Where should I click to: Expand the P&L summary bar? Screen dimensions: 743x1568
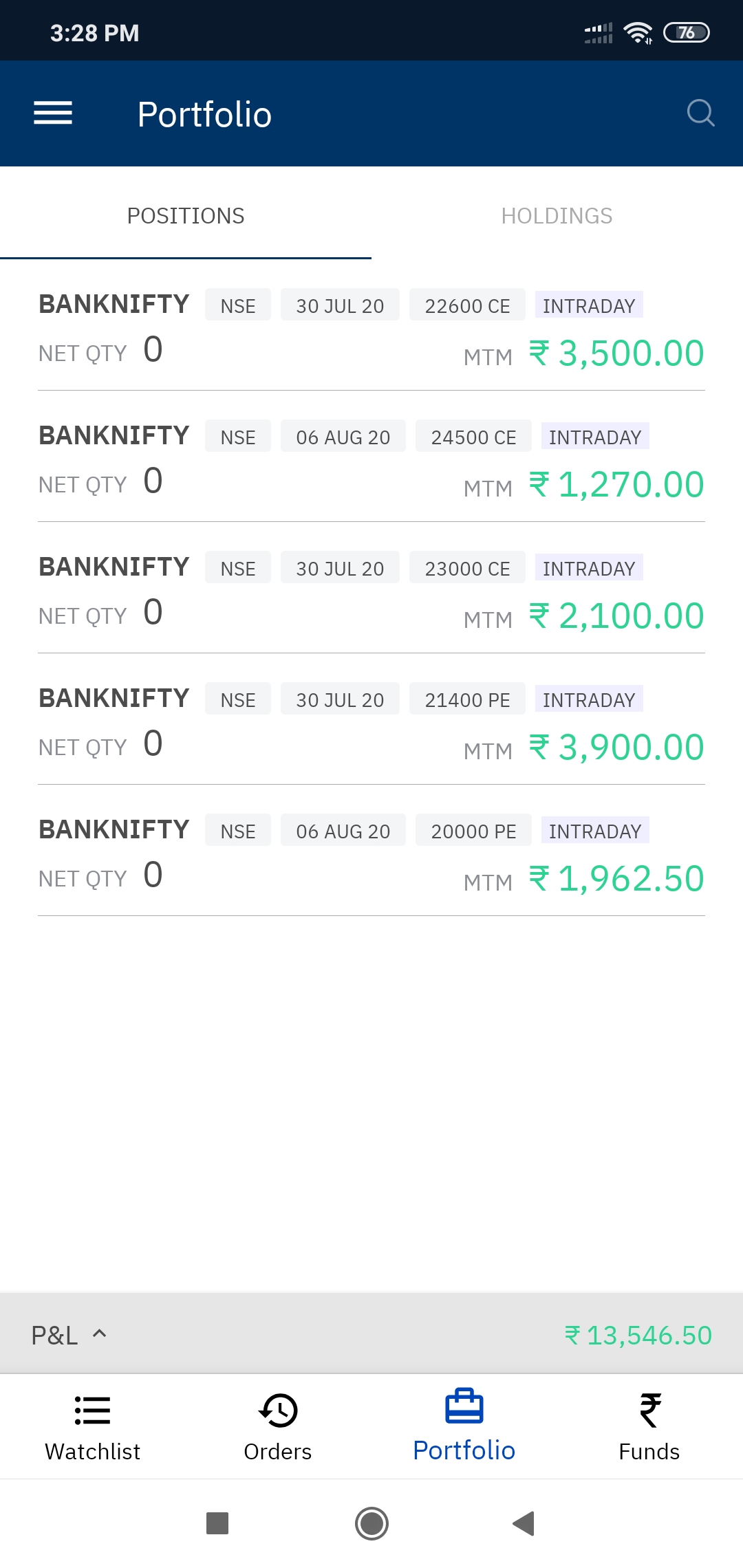[371, 1334]
